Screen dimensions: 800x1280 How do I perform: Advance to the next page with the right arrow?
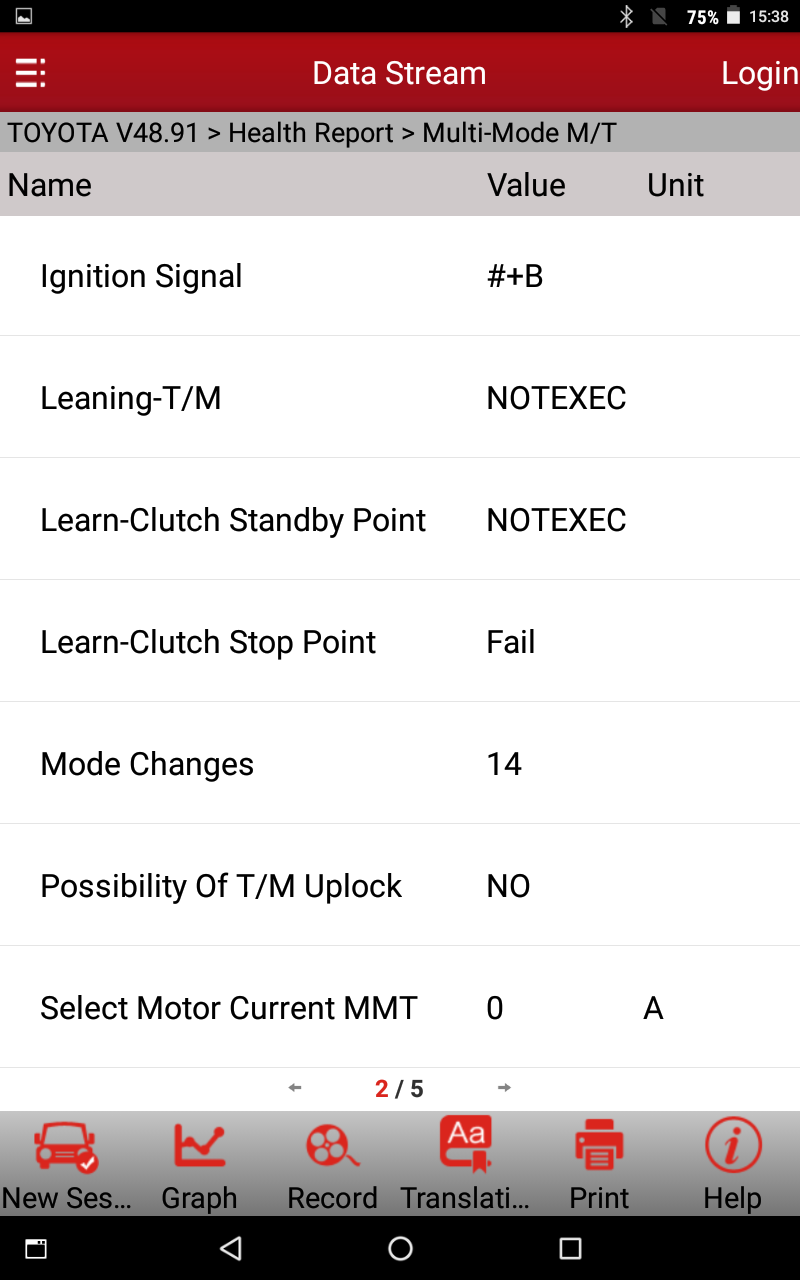click(505, 1087)
